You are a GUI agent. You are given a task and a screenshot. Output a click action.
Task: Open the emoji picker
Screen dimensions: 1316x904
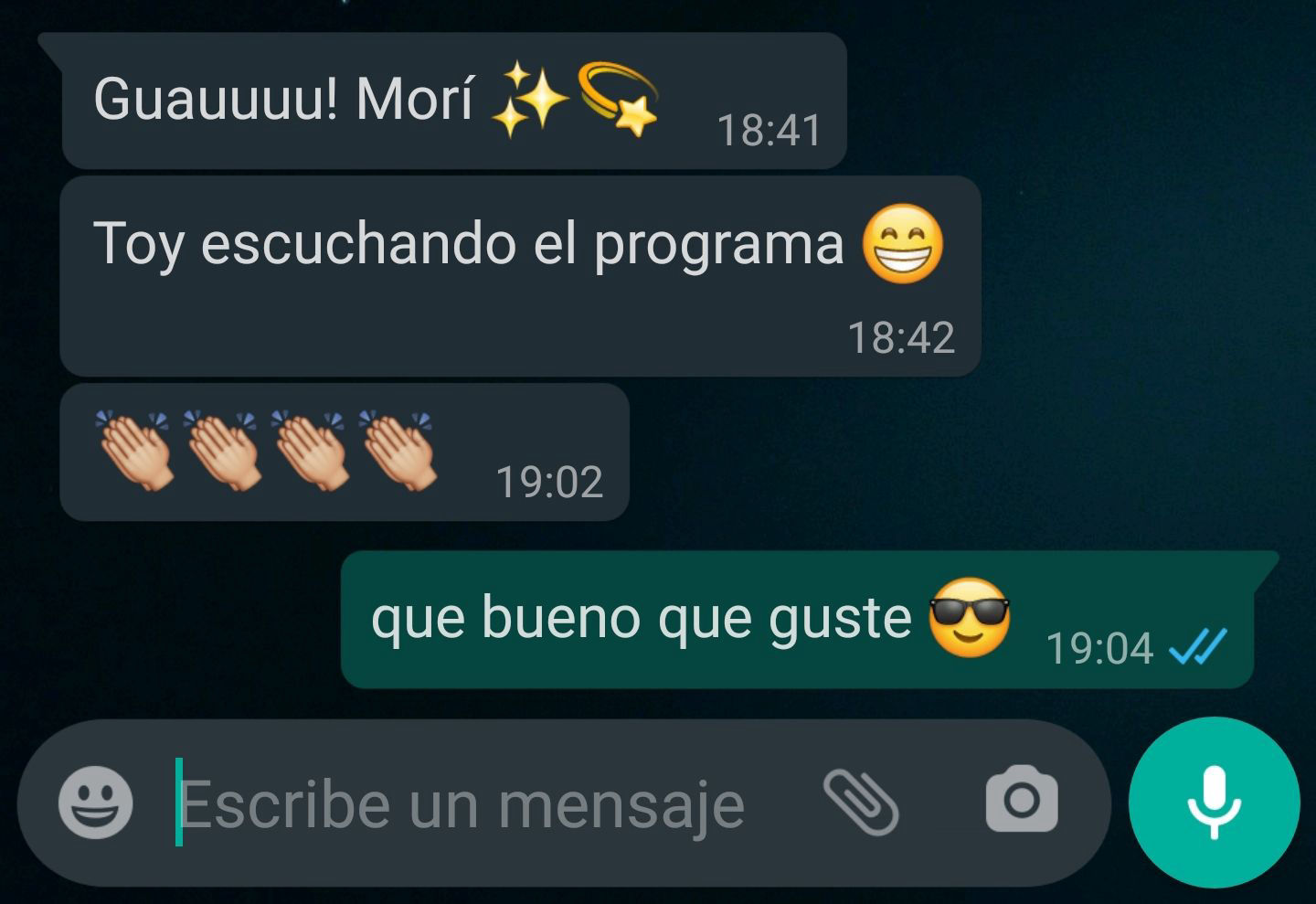coord(96,803)
